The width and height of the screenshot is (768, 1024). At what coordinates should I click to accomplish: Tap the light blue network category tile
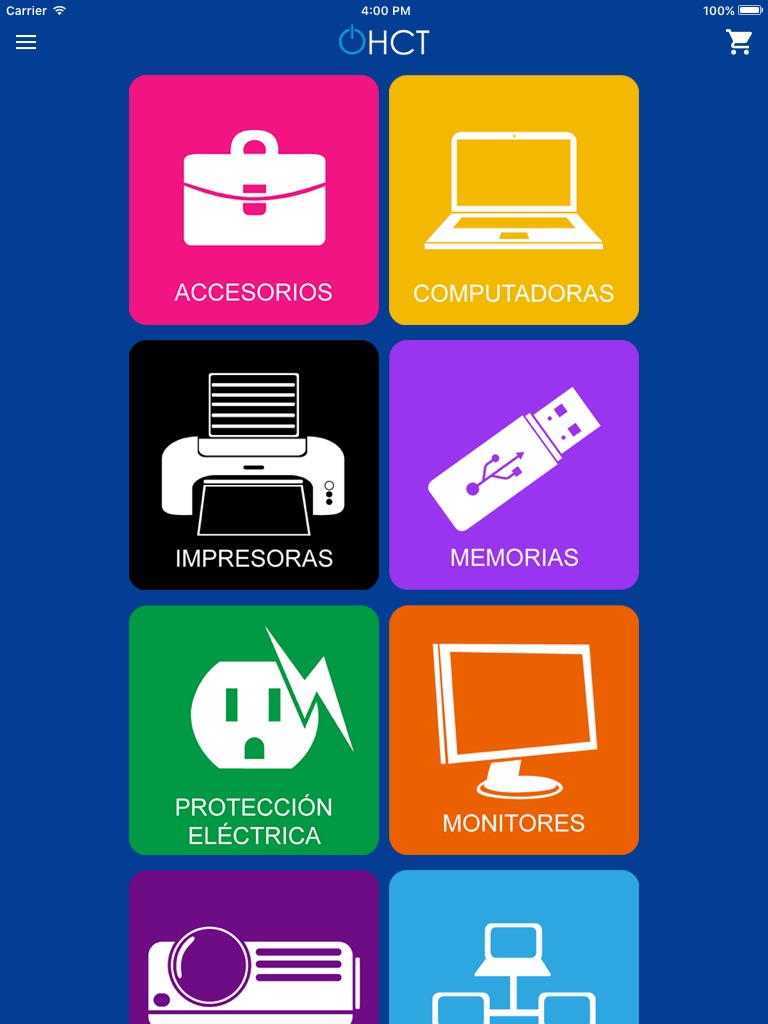tap(514, 950)
